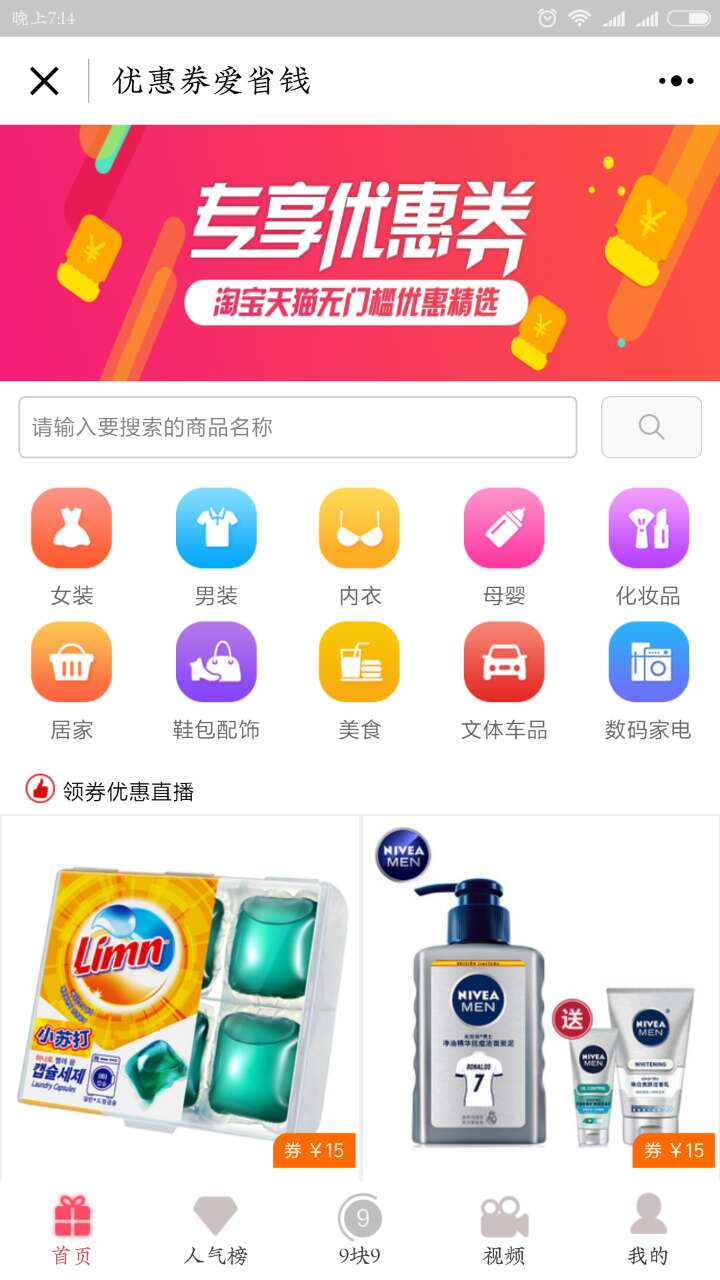This screenshot has height=1280, width=720.
Task: Tap the 内衣 lingerie icon
Action: 359,528
